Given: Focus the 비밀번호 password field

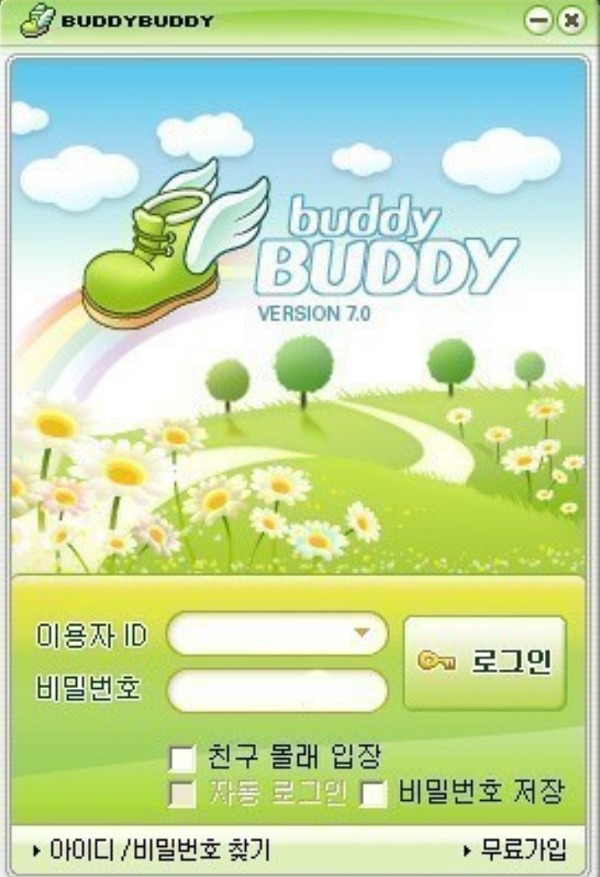Looking at the screenshot, I should (x=277, y=690).
